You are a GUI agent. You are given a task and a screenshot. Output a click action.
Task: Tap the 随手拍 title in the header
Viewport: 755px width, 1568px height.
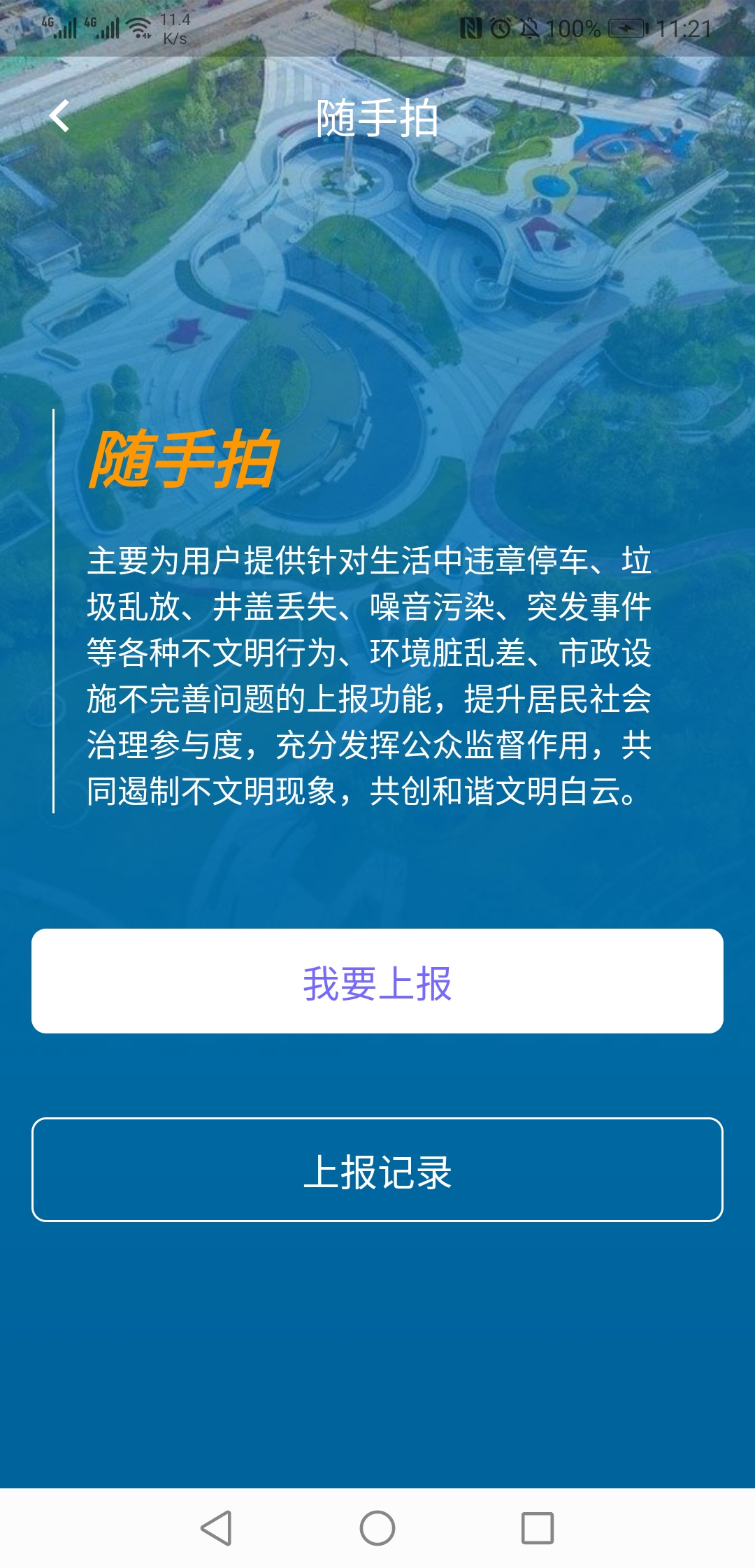[x=377, y=117]
